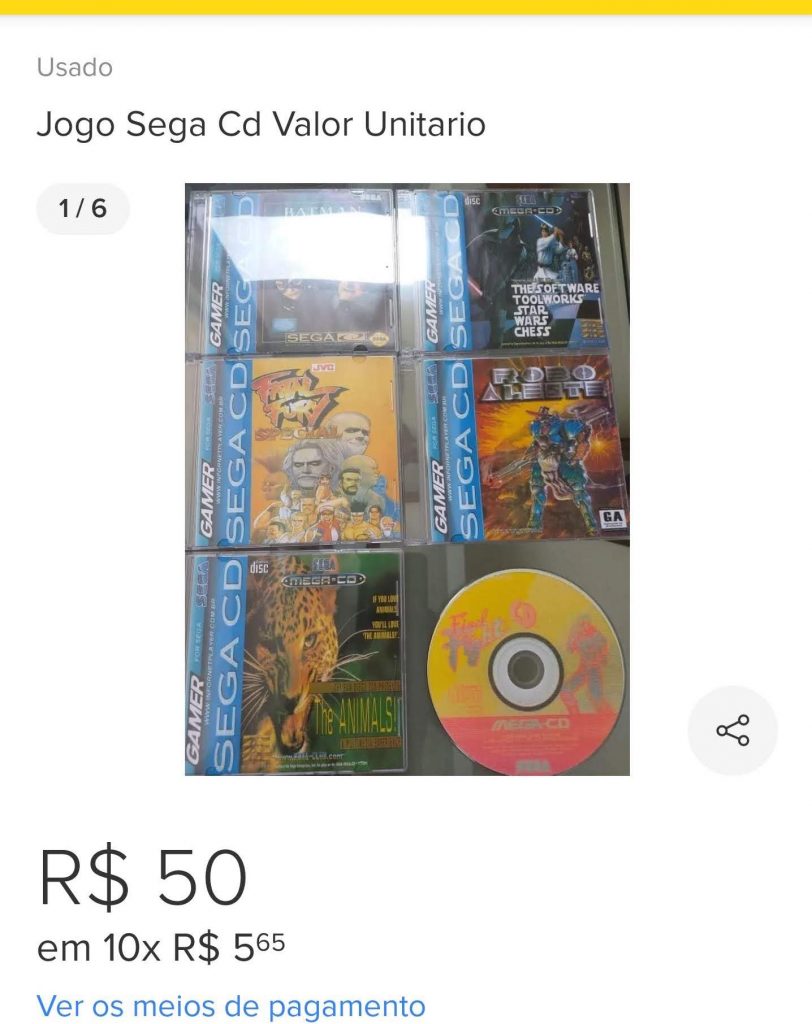Image resolution: width=812 pixels, height=1024 pixels.
Task: Open Ver os meios de pagamento link
Action: pos(231,1004)
